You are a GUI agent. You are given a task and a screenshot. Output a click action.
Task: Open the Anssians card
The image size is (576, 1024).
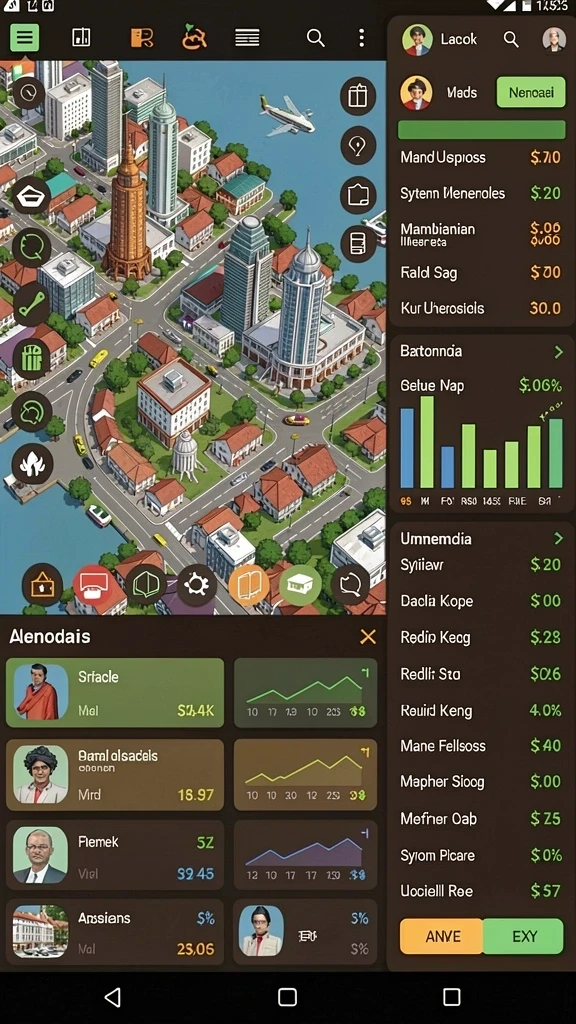[x=115, y=932]
